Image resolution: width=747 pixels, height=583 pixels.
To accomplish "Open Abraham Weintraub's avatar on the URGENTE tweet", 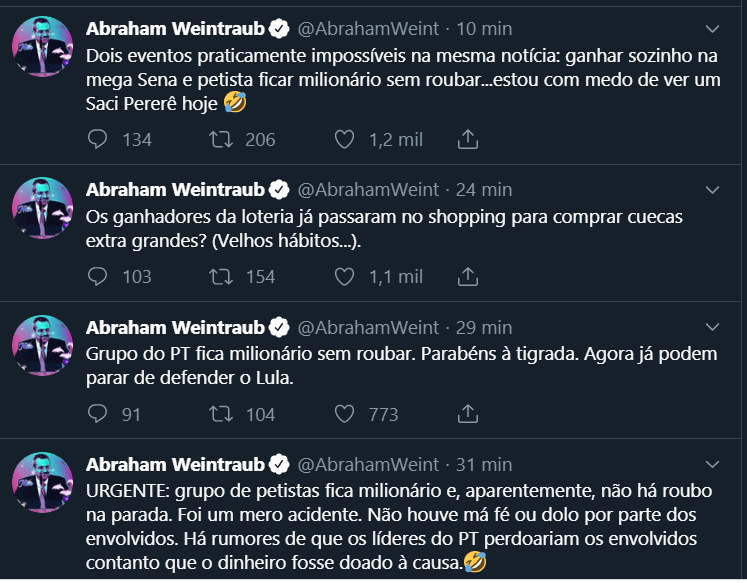I will pyautogui.click(x=41, y=483).
